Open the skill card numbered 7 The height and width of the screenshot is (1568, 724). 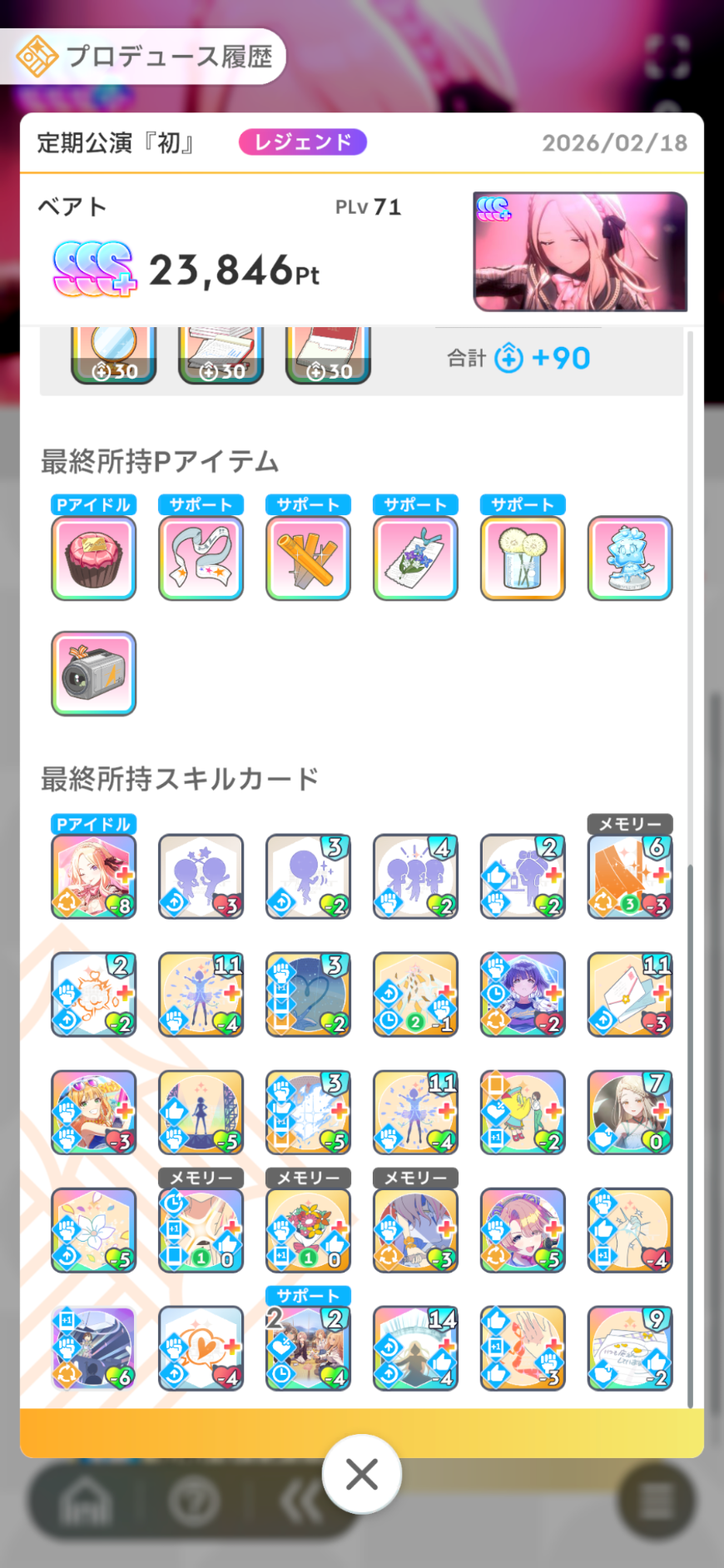coord(630,1112)
